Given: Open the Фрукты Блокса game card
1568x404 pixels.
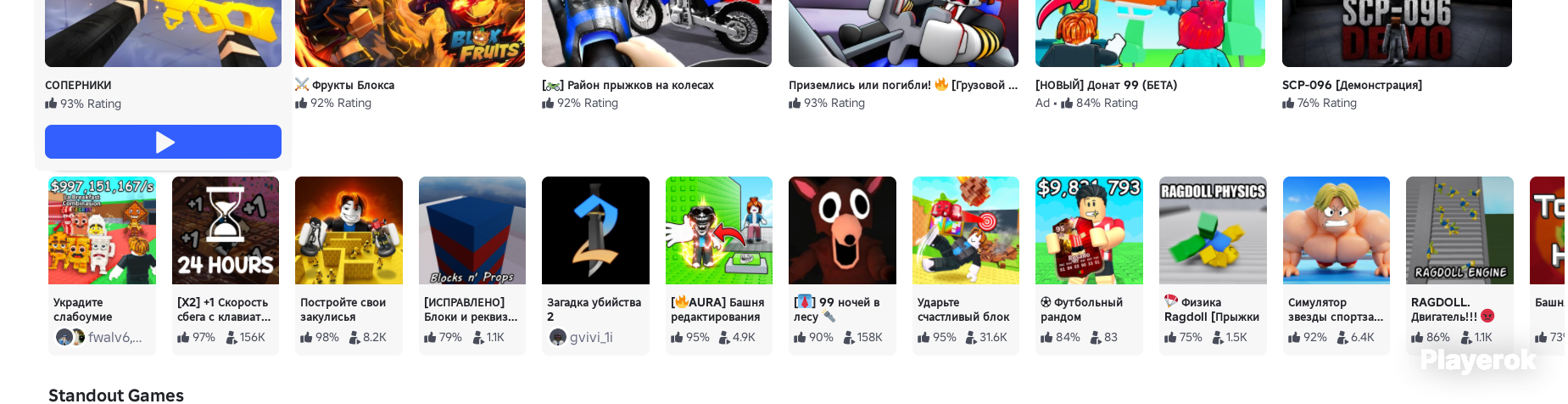Looking at the screenshot, I should pyautogui.click(x=410, y=56).
